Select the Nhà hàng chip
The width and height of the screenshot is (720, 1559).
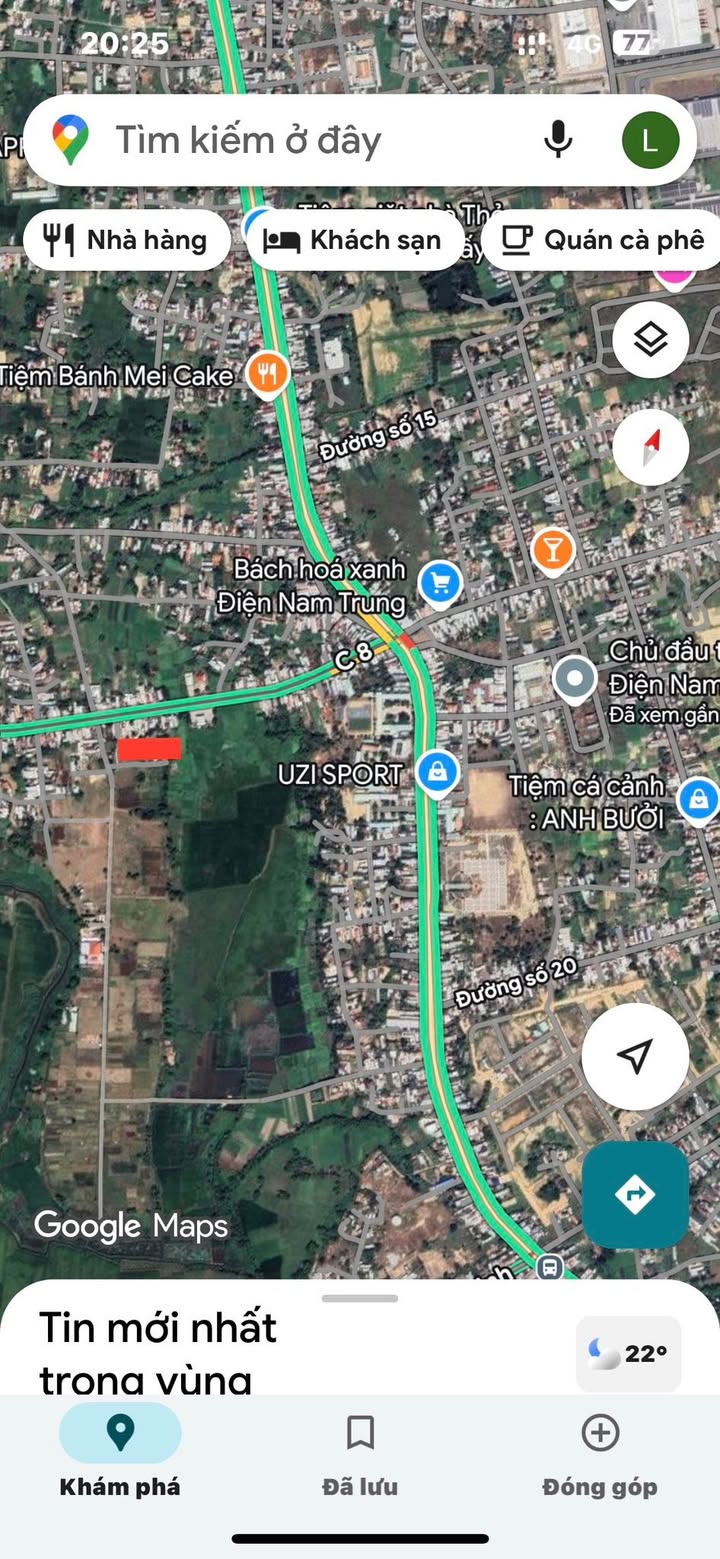pos(127,240)
